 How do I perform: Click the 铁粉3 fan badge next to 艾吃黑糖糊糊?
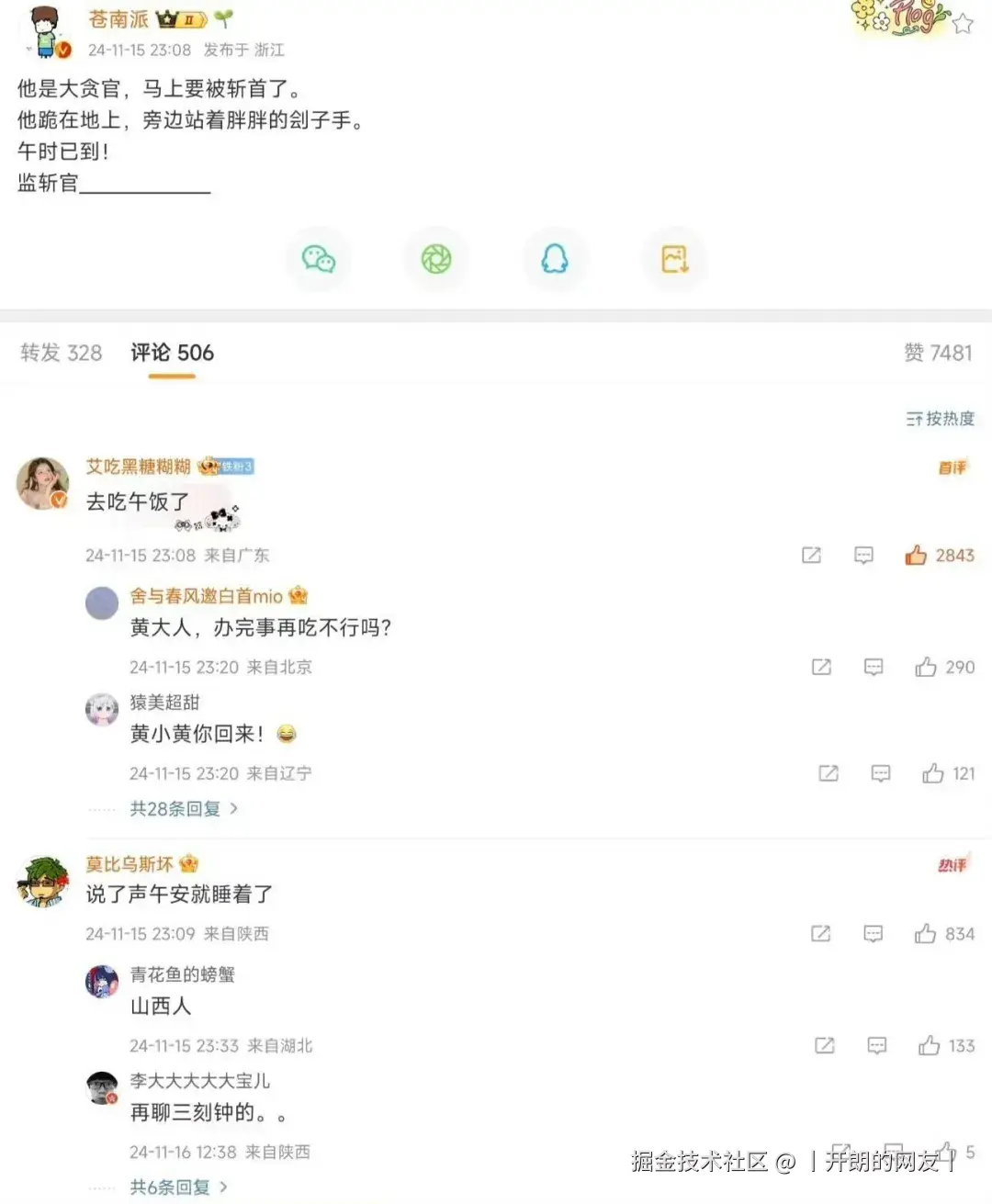230,467
